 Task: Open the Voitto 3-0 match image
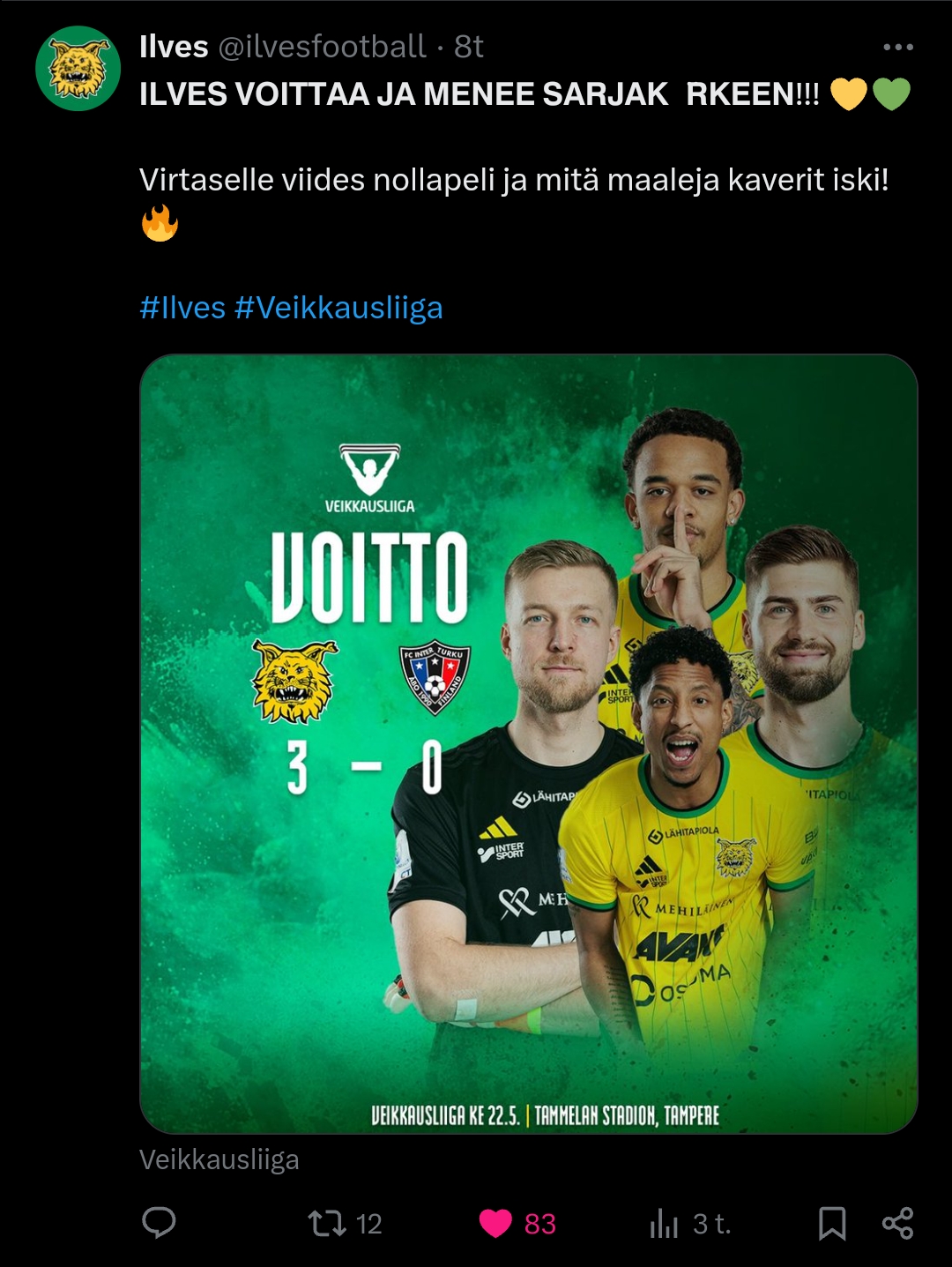pyautogui.click(x=528, y=743)
